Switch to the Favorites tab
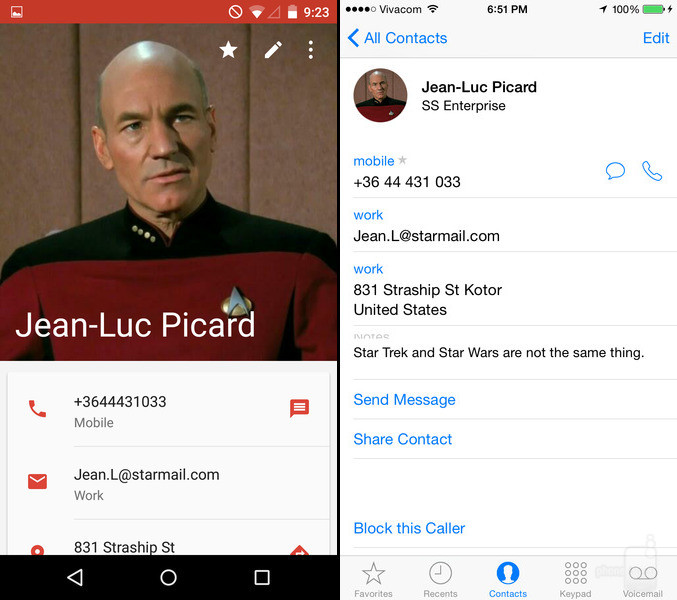Screen dimensions: 677x600 click(x=373, y=579)
